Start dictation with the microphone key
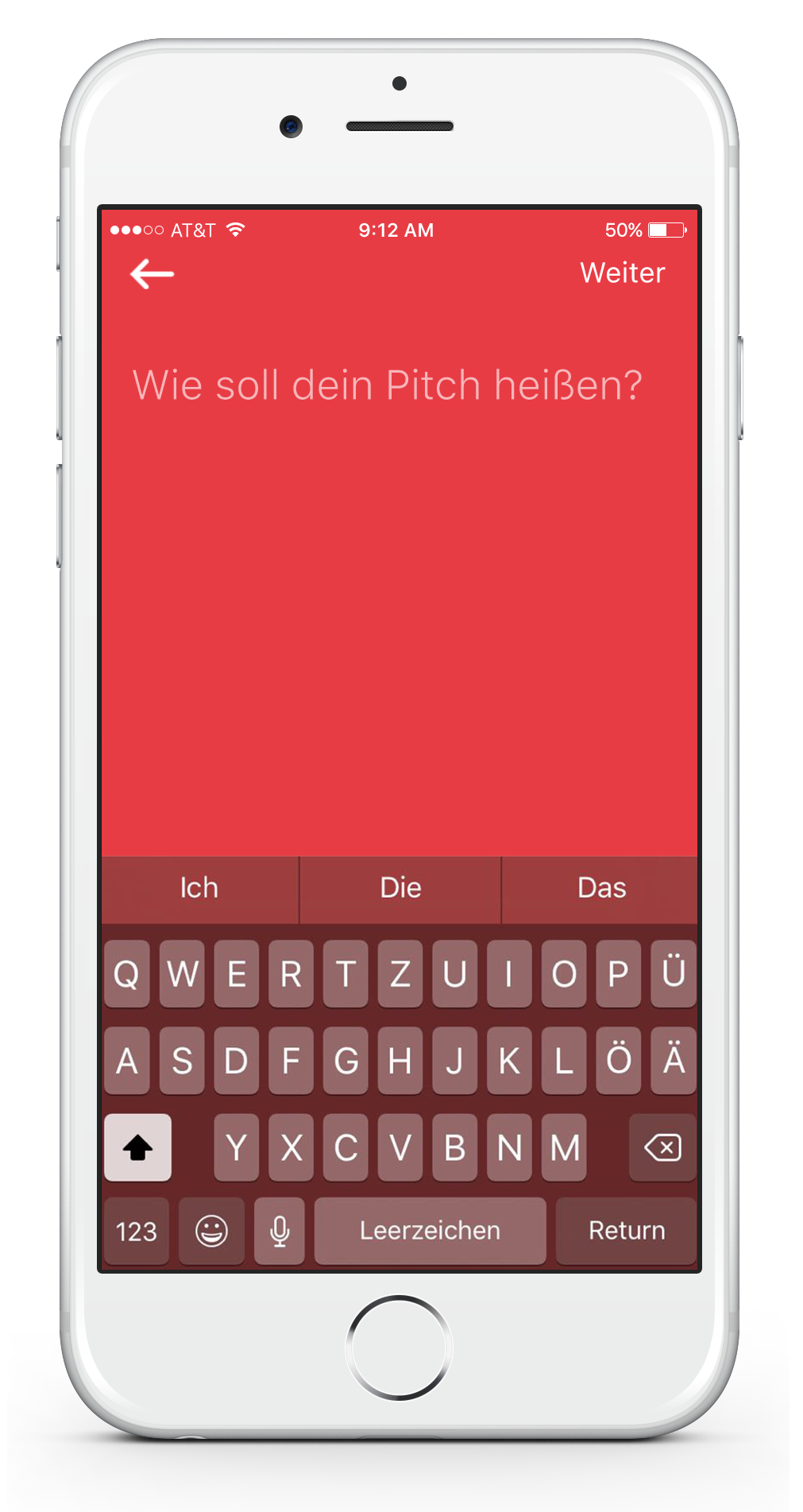The image size is (803, 1512). 280,1231
